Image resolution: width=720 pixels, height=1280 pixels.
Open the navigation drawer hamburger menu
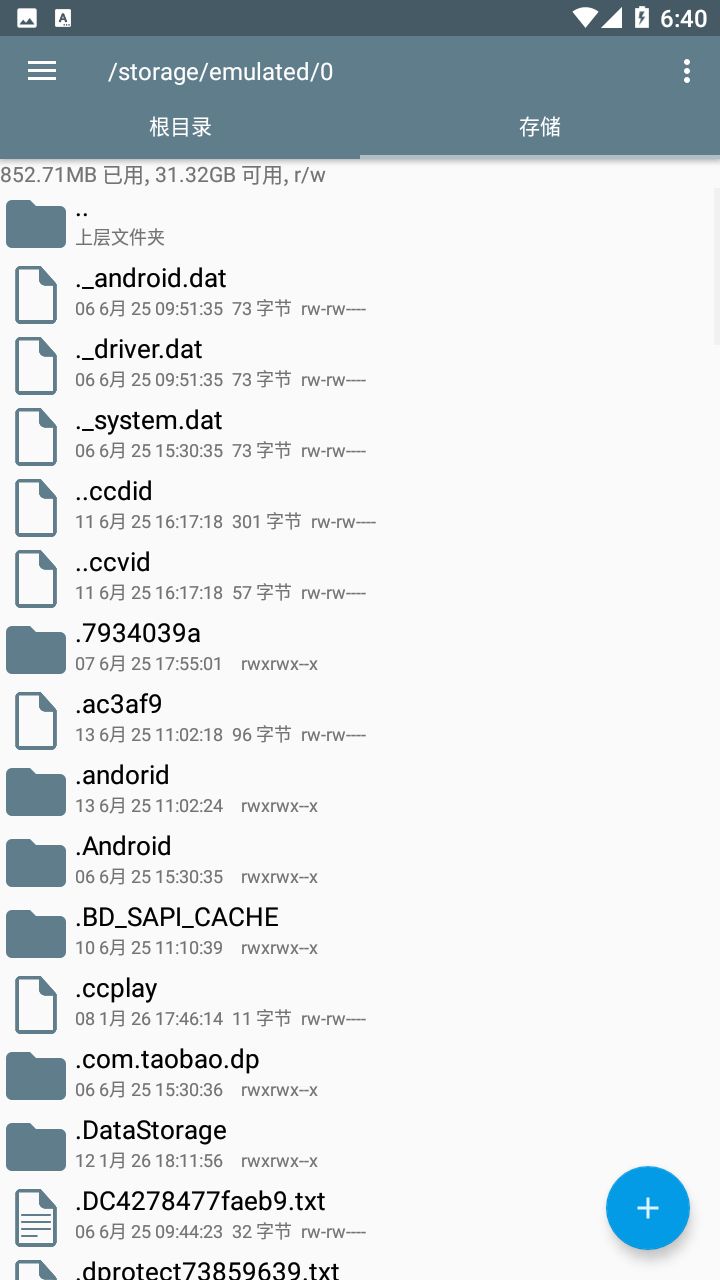(41, 70)
